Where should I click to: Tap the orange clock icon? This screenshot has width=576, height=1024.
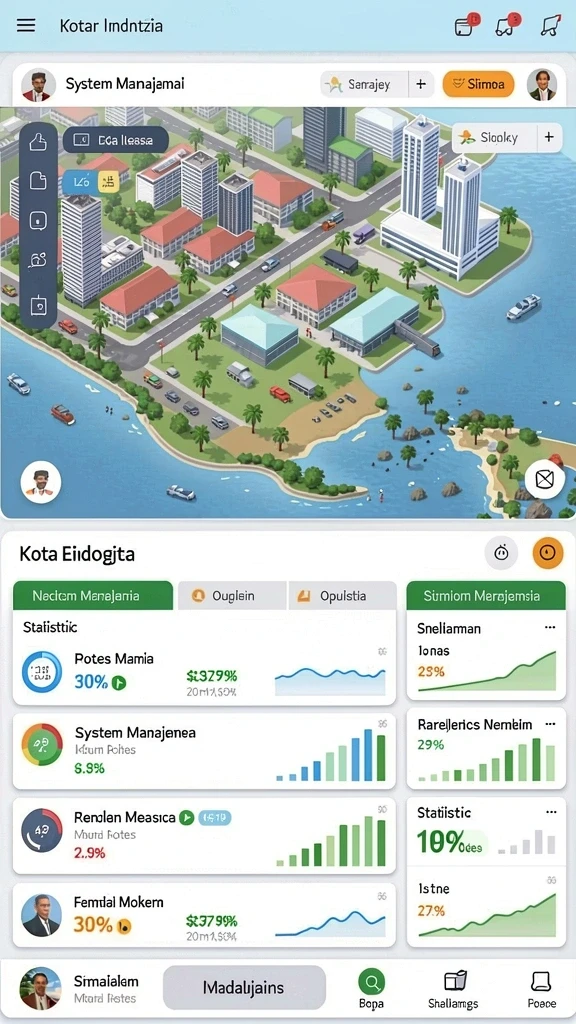coord(548,553)
